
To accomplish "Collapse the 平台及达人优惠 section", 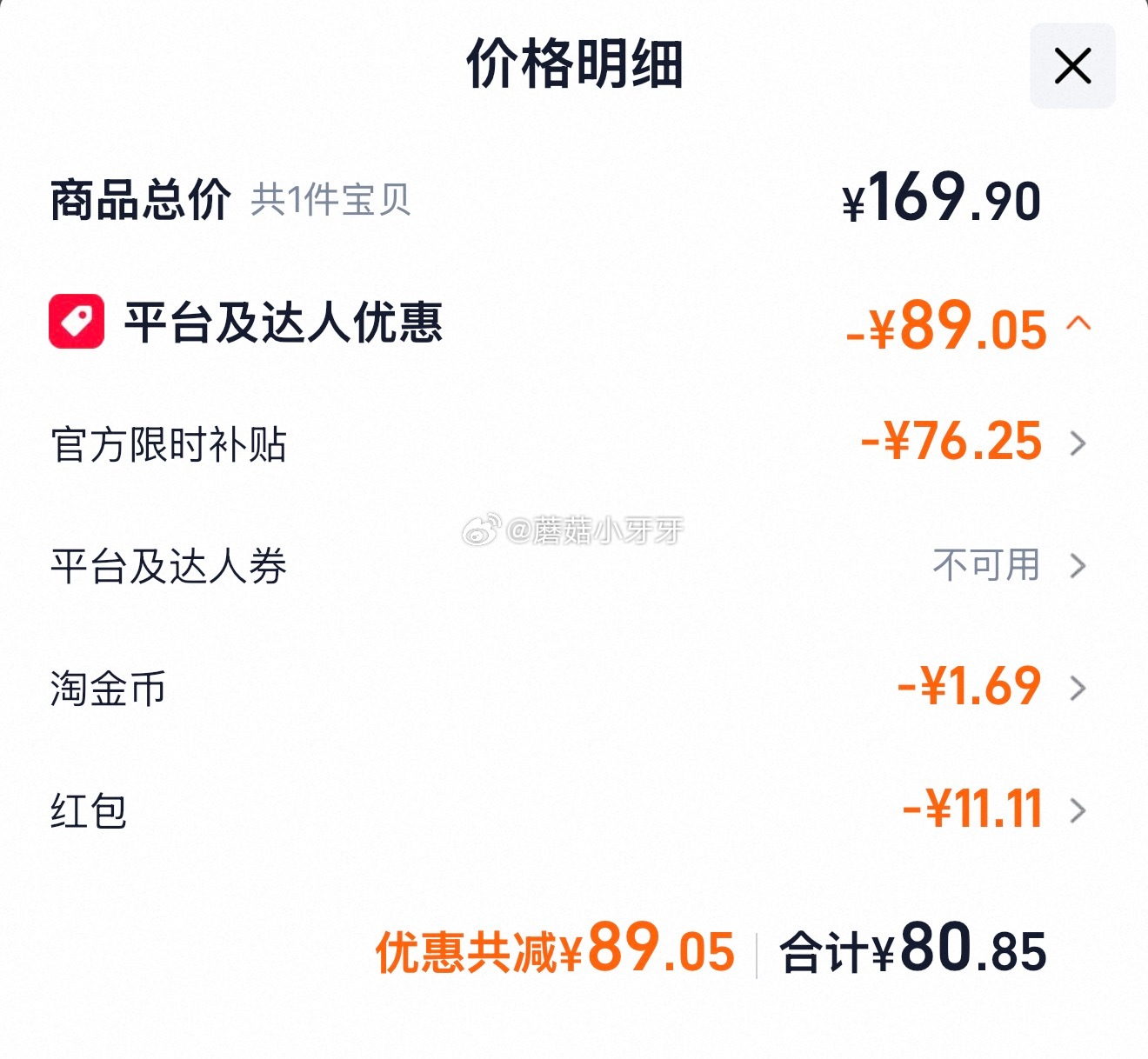I will (x=1078, y=323).
